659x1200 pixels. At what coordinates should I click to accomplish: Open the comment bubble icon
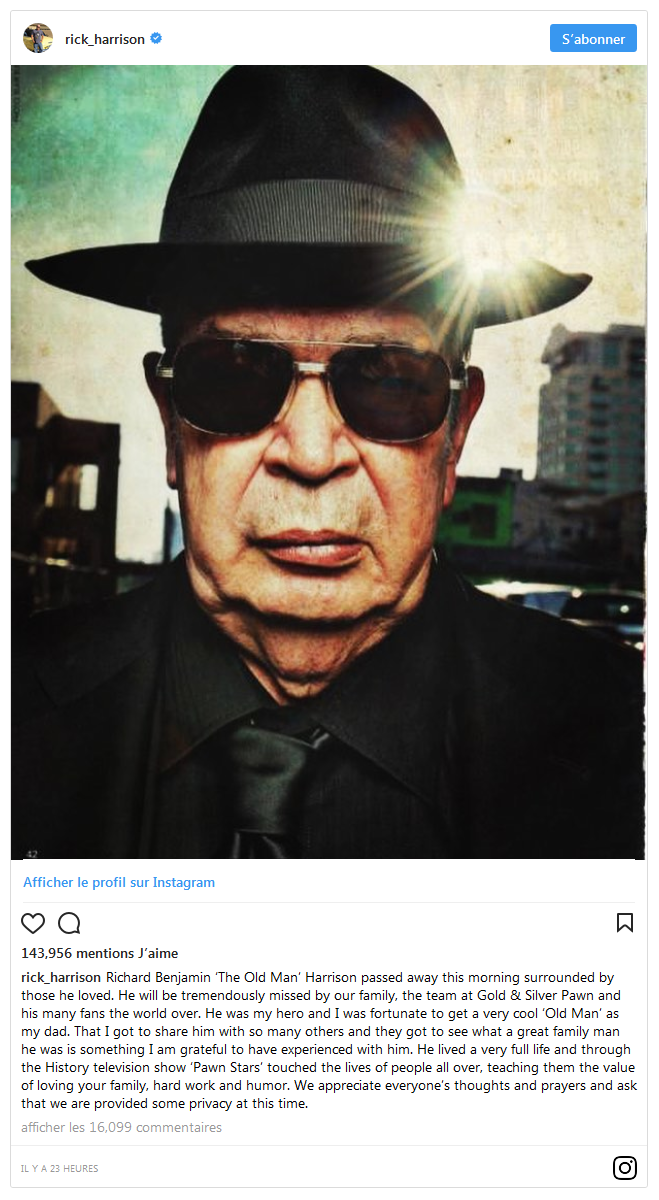[x=69, y=923]
